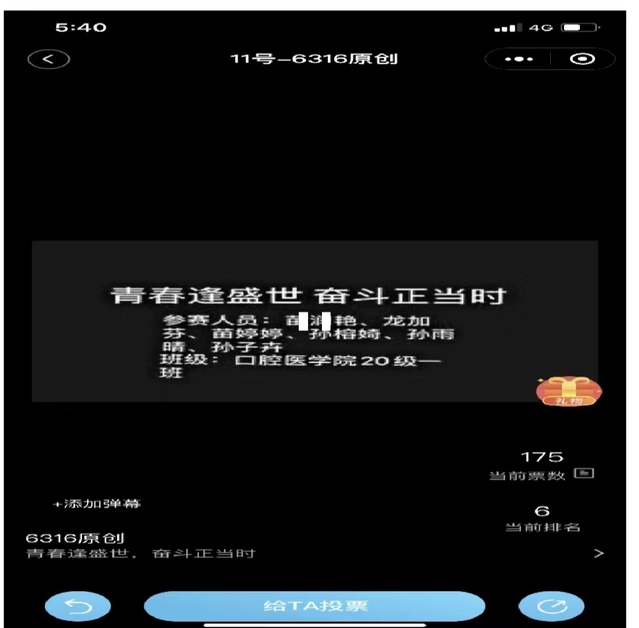Tap the blue return button at bottom left
This screenshot has height=628, width=639.
(77, 606)
